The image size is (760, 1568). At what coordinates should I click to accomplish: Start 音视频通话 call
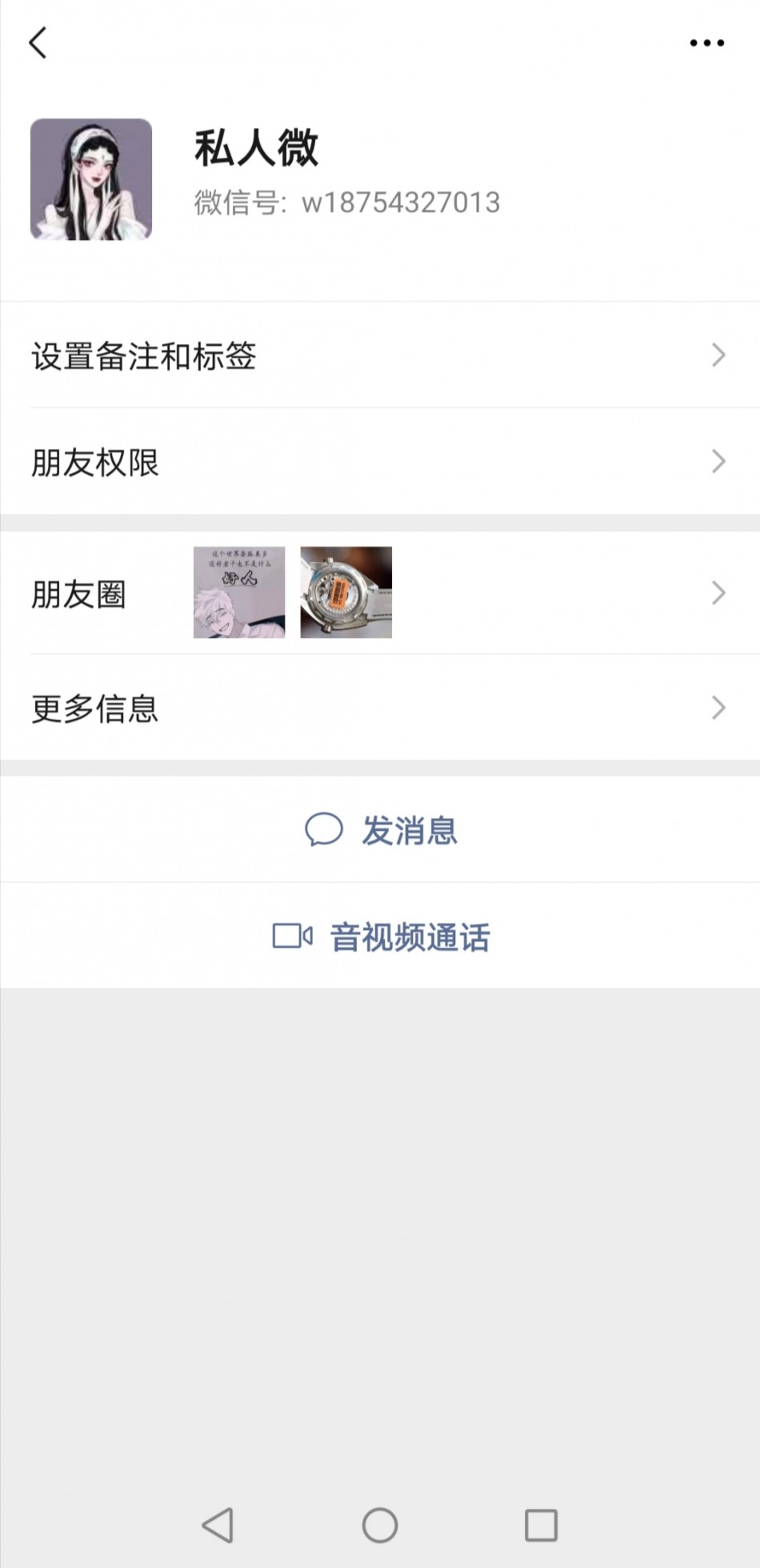coord(382,936)
